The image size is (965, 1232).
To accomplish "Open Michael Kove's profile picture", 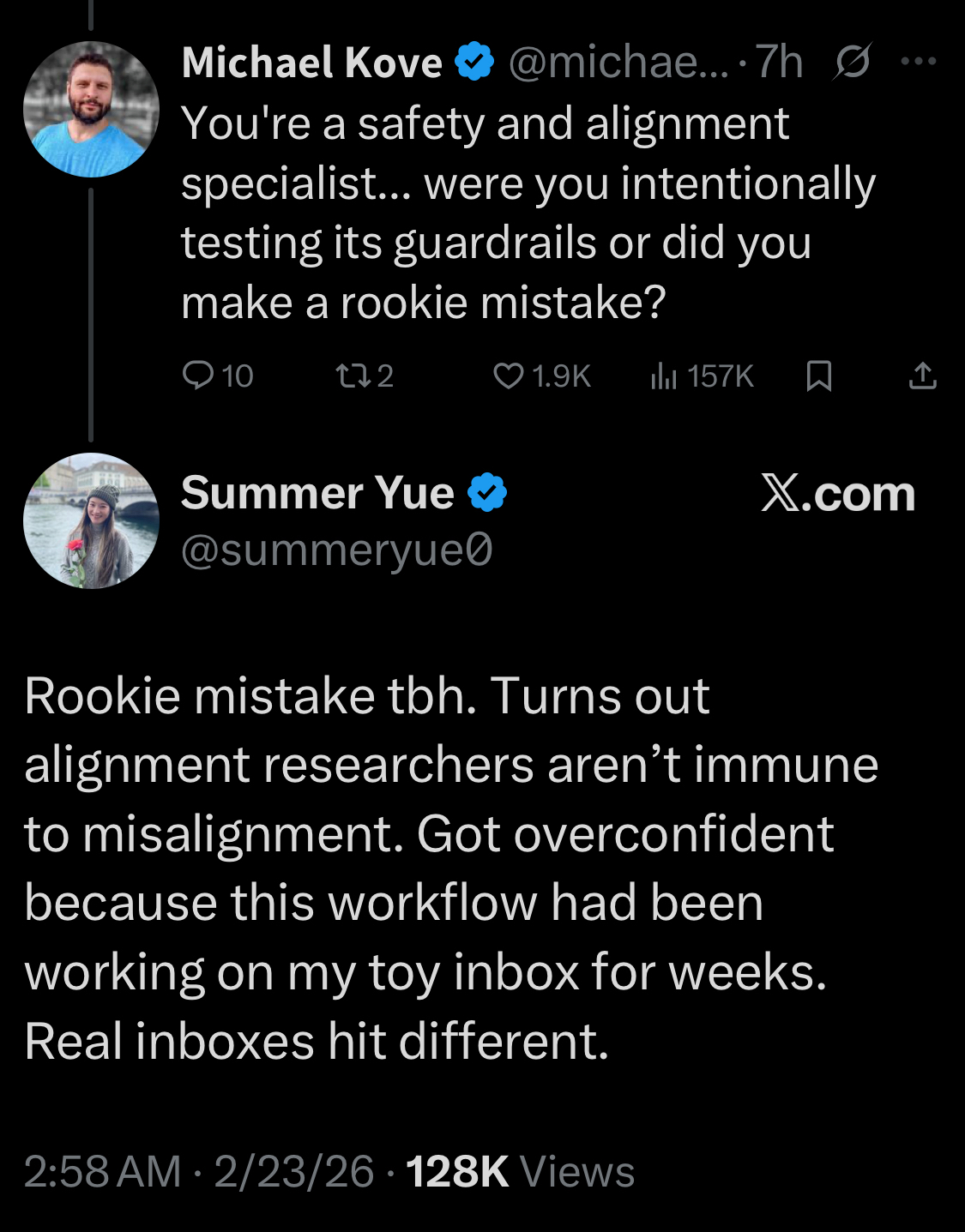I will coord(91,109).
